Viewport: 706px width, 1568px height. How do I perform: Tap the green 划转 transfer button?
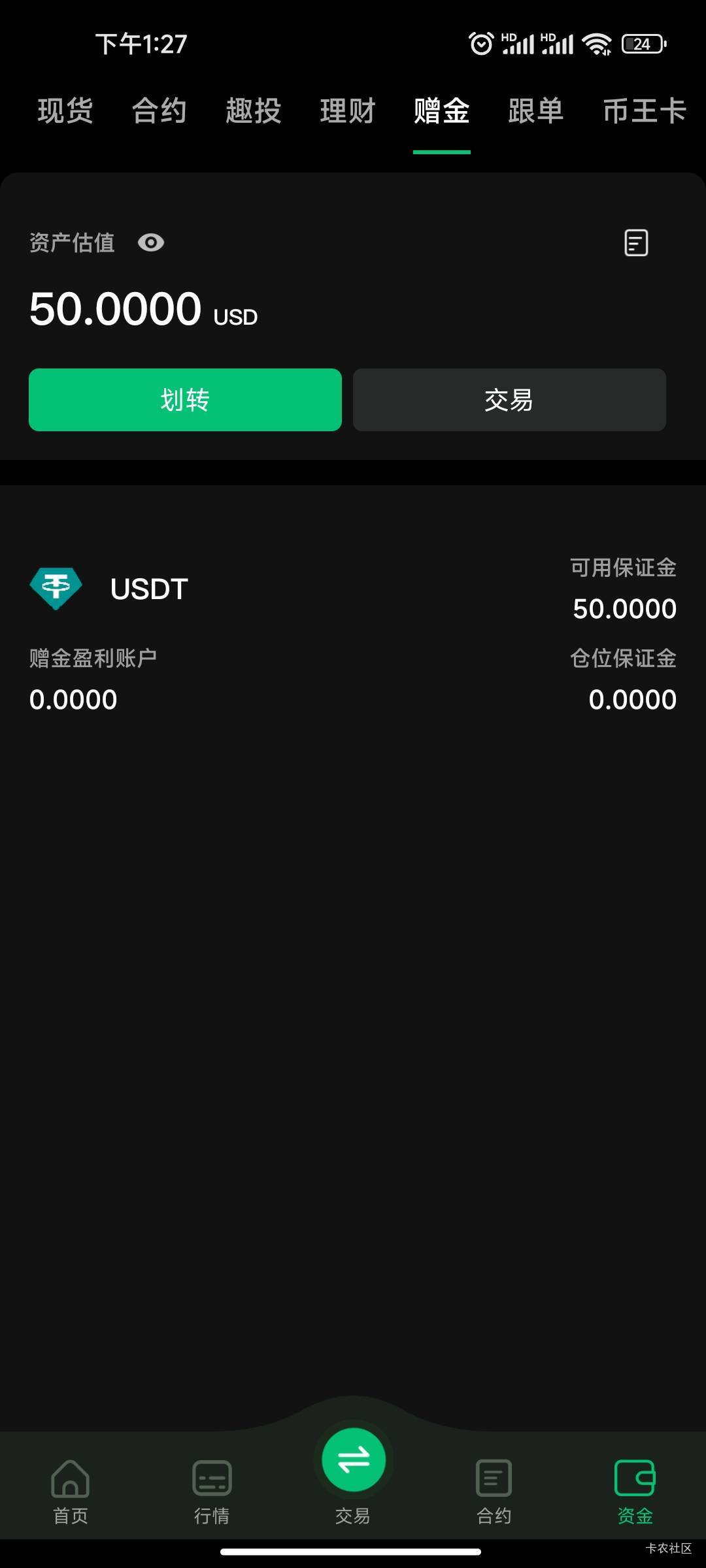(x=185, y=400)
